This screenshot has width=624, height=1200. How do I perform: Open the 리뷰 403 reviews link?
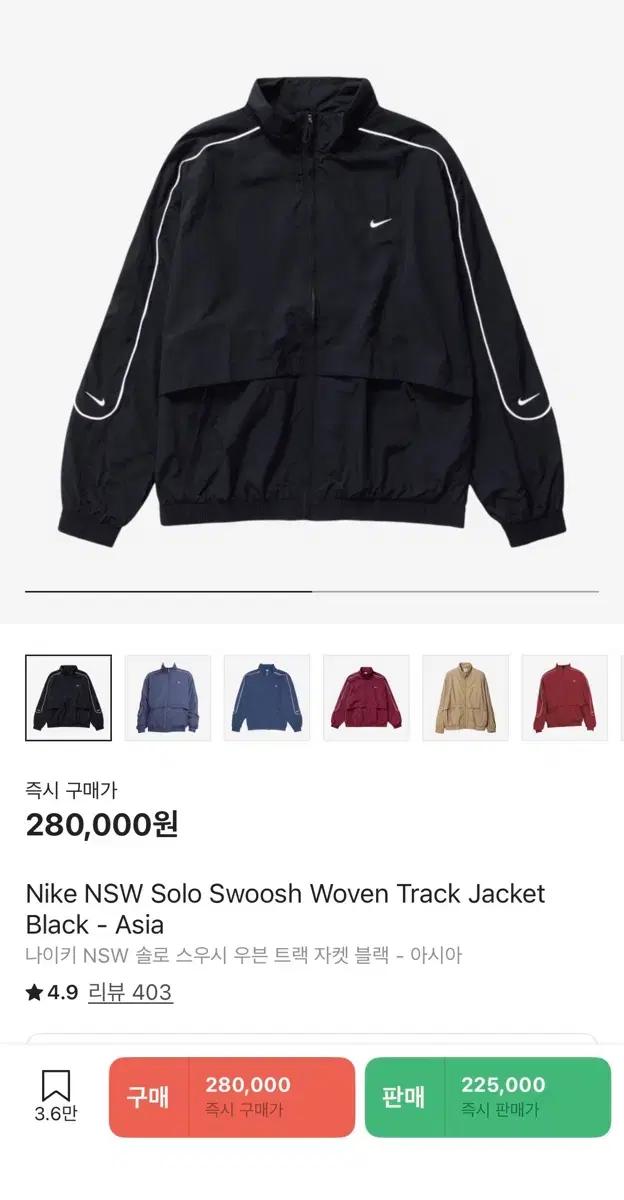click(x=130, y=993)
